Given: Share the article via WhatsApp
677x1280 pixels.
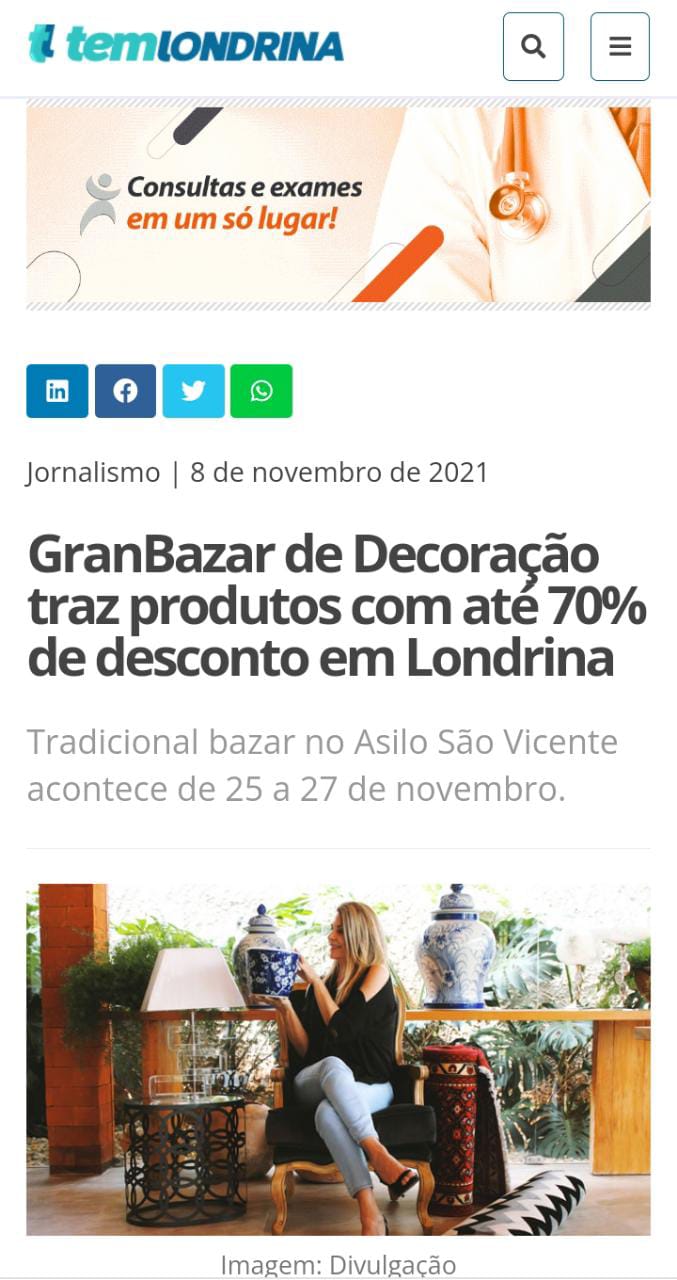Looking at the screenshot, I should 261,391.
